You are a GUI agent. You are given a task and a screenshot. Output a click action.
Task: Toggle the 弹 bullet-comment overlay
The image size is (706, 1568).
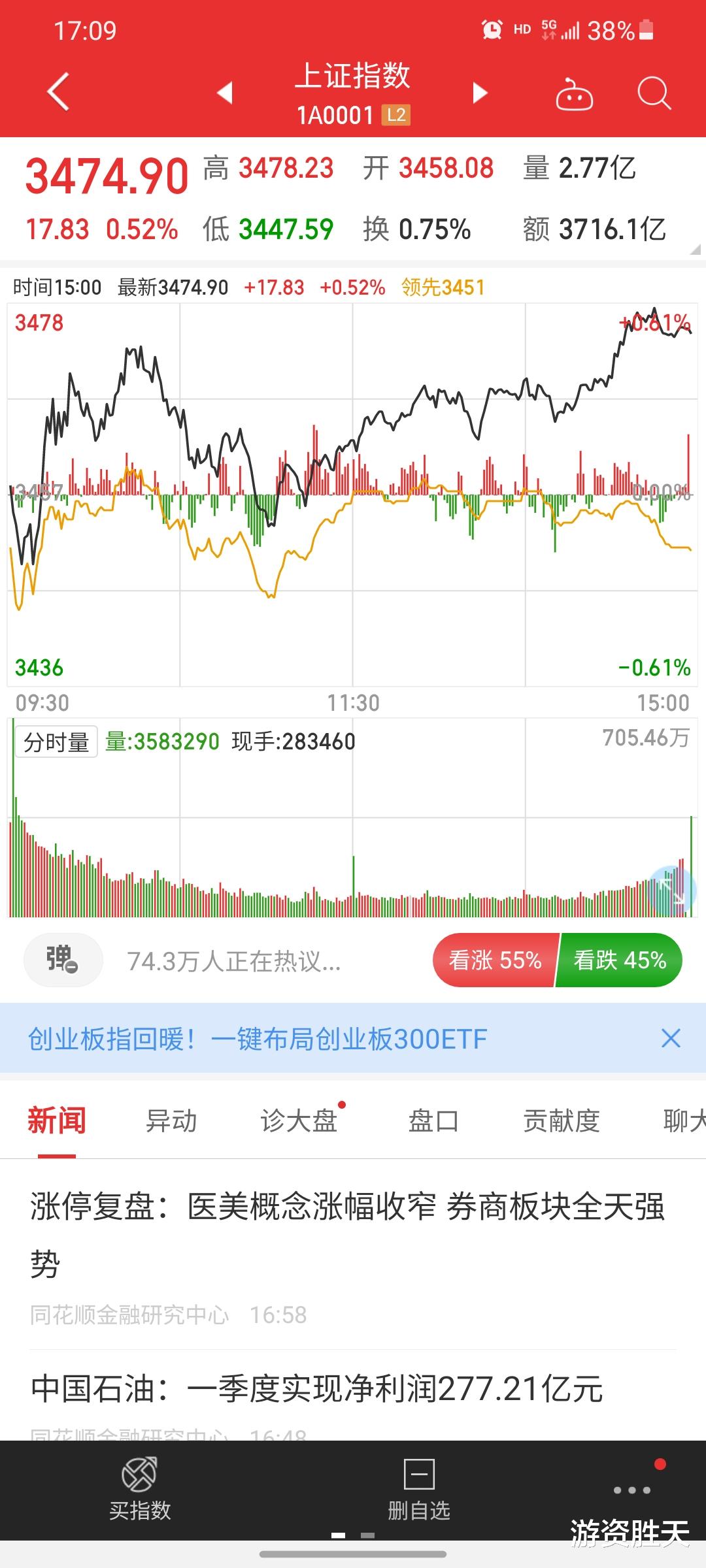[62, 959]
